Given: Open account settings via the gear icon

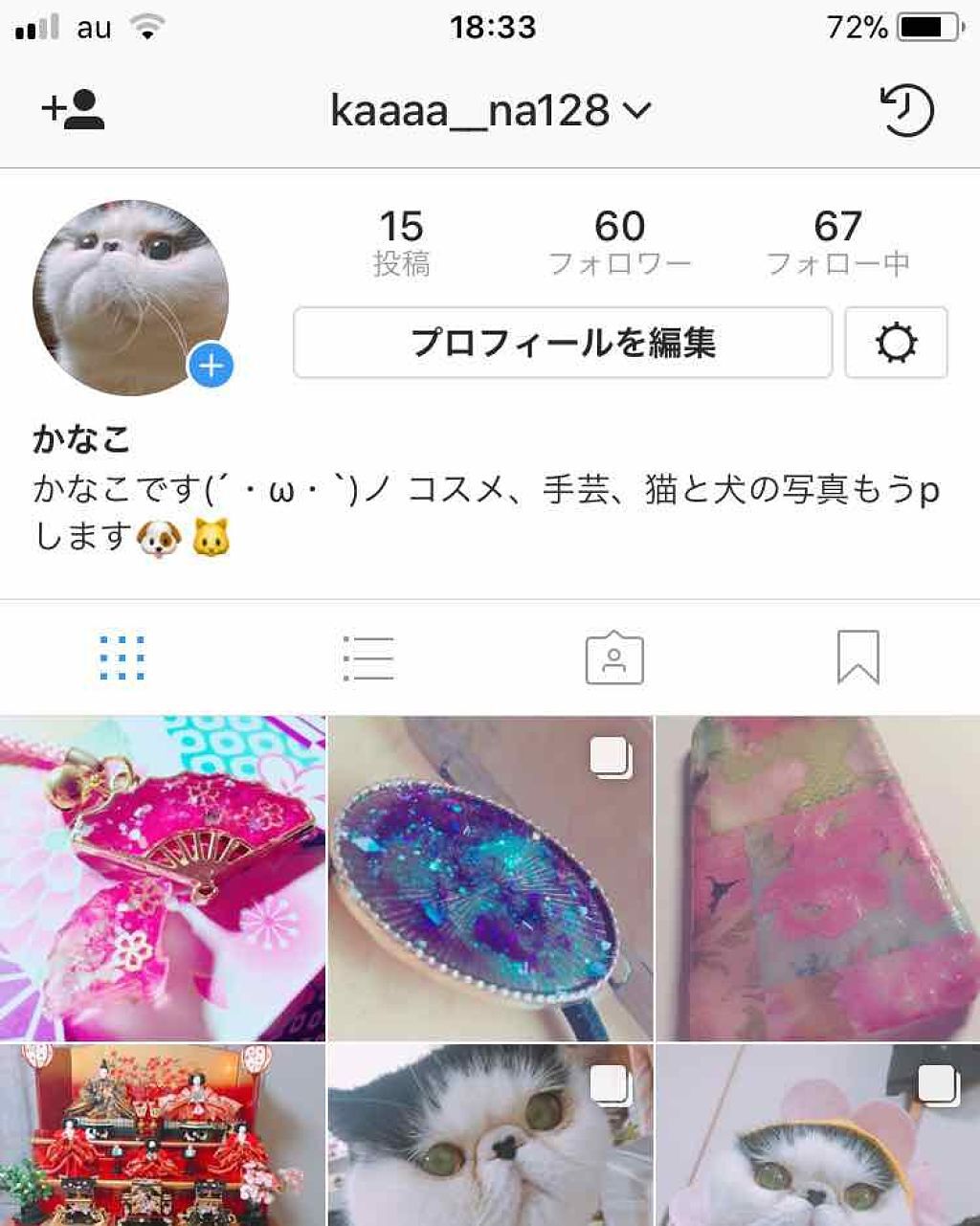Looking at the screenshot, I should (x=896, y=344).
